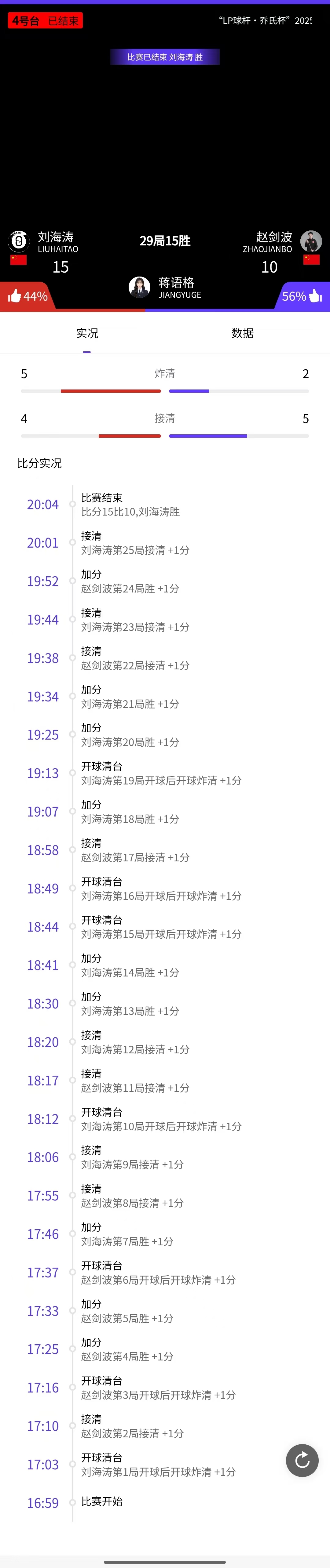View referee 蒋语格's profile photo
Viewport: 330px width, 1568px height.
pos(139,287)
